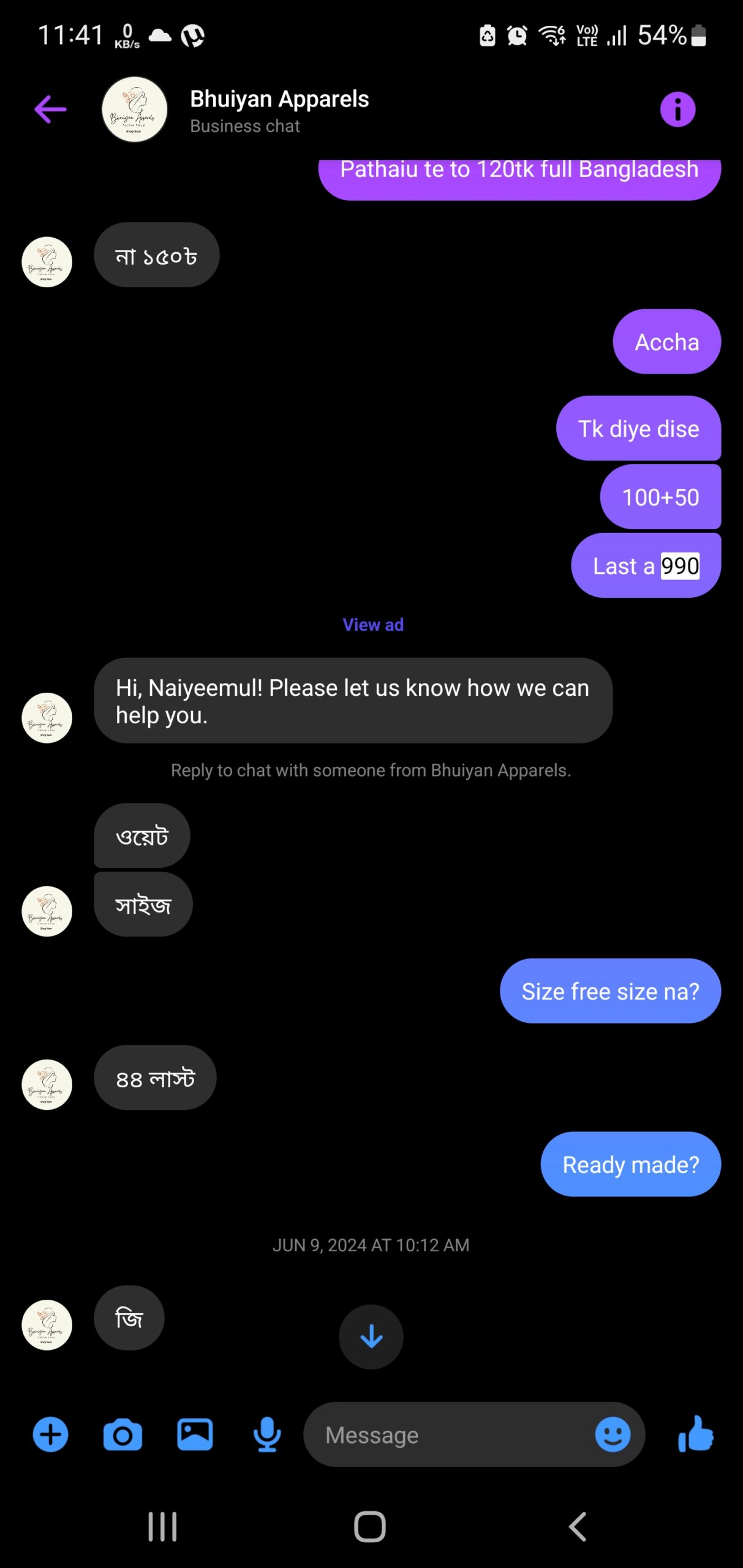Record a voice message with the microphone
Image resolution: width=743 pixels, height=1568 pixels.
pos(267,1434)
